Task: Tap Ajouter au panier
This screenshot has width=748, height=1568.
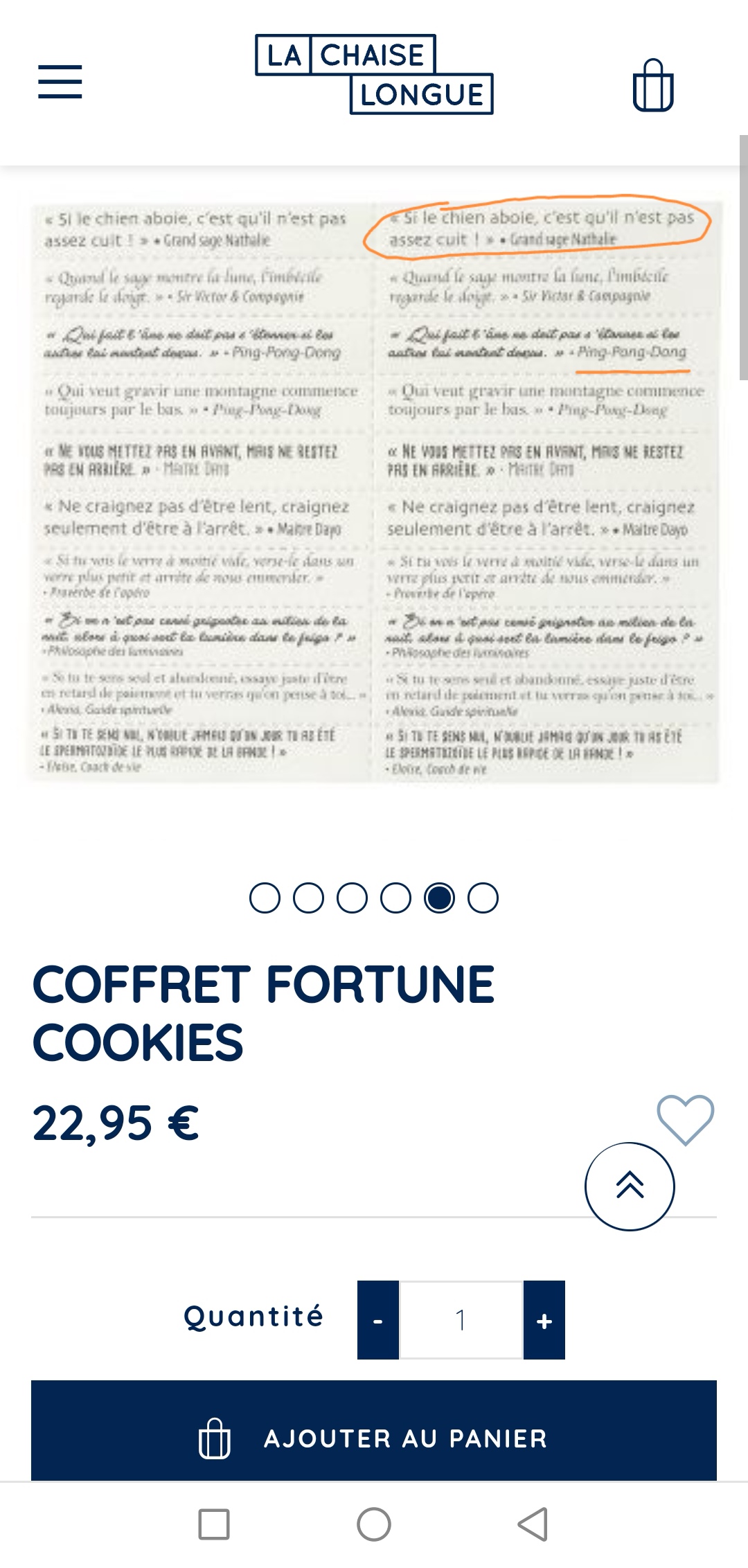Action: pos(374,1438)
